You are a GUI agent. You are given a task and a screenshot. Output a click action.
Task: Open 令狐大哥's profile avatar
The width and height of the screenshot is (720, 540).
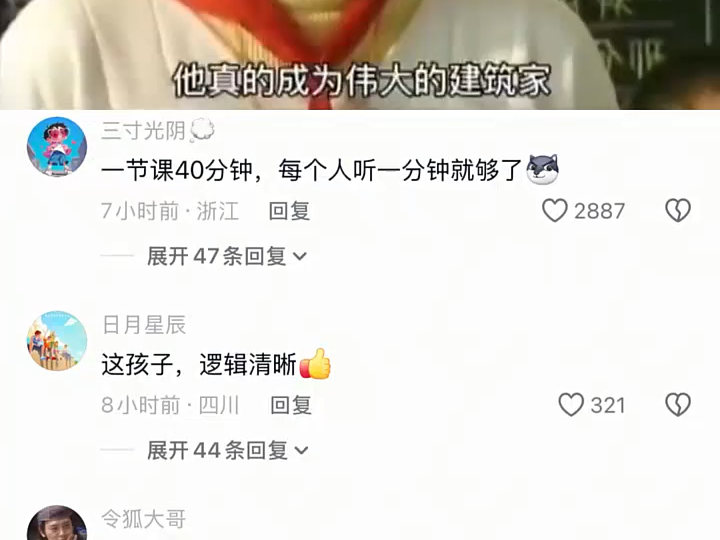[x=56, y=527]
